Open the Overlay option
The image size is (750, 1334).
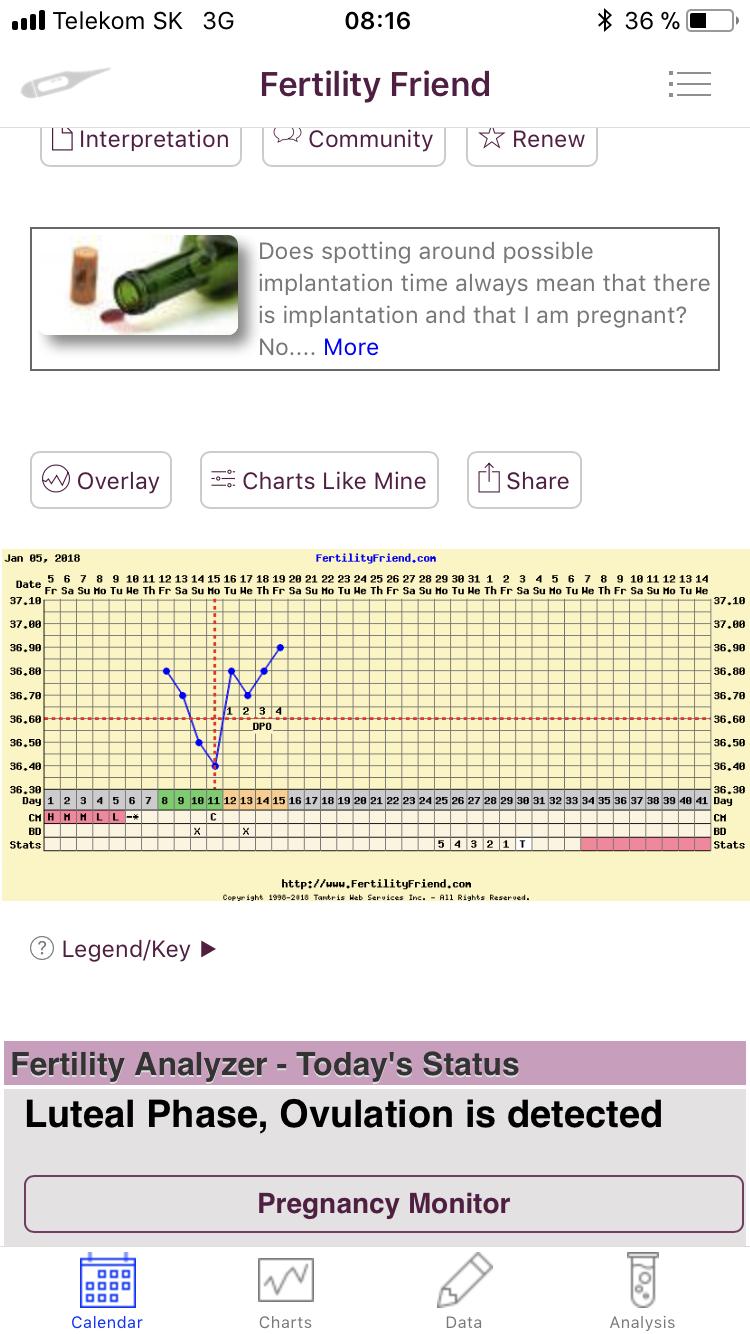(101, 481)
